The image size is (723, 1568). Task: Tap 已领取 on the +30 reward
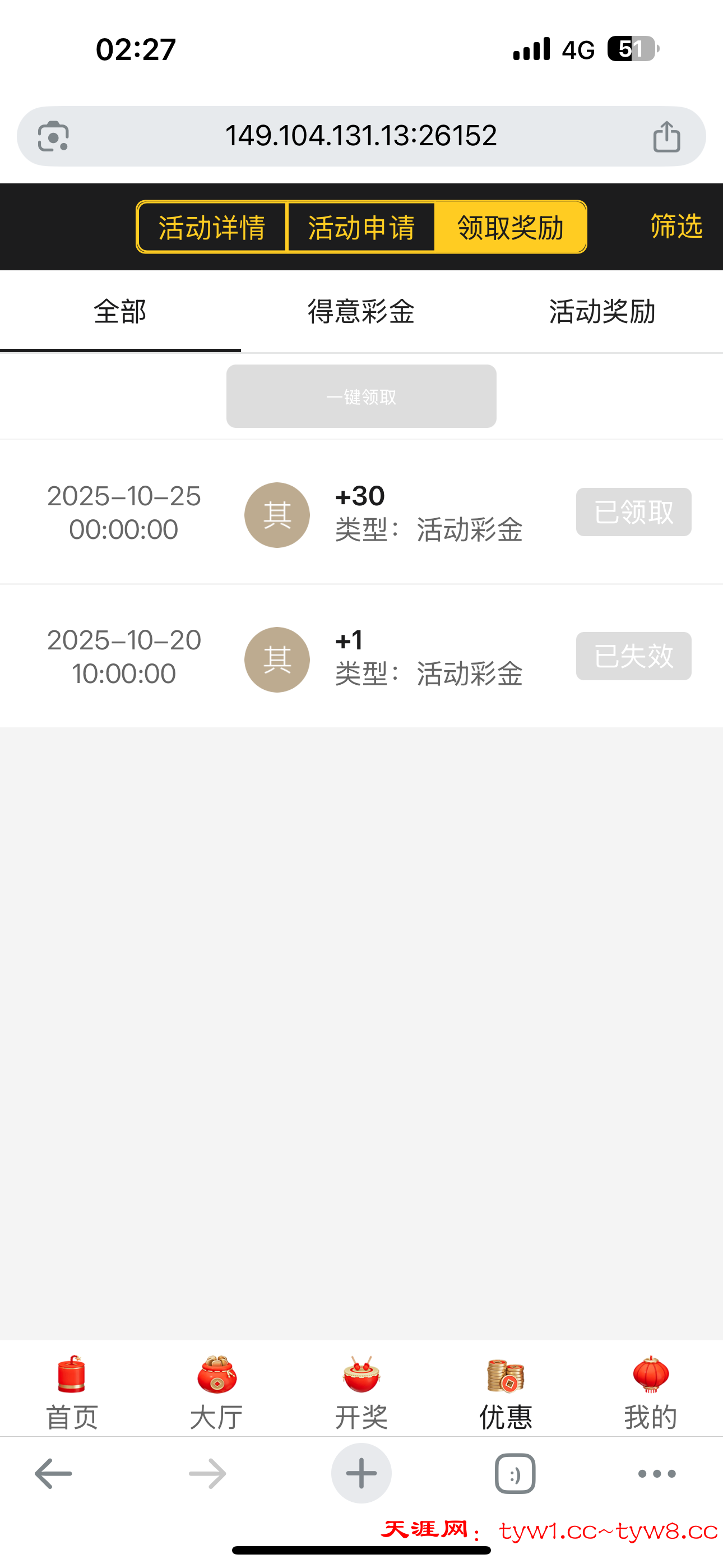633,512
